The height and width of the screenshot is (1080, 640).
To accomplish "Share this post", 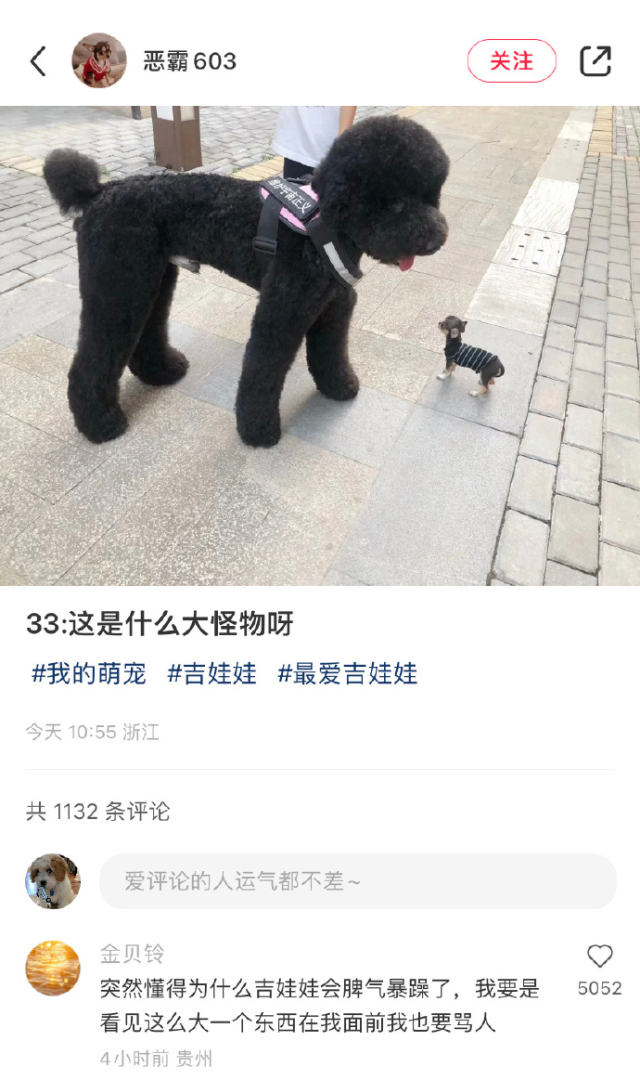I will pos(595,61).
